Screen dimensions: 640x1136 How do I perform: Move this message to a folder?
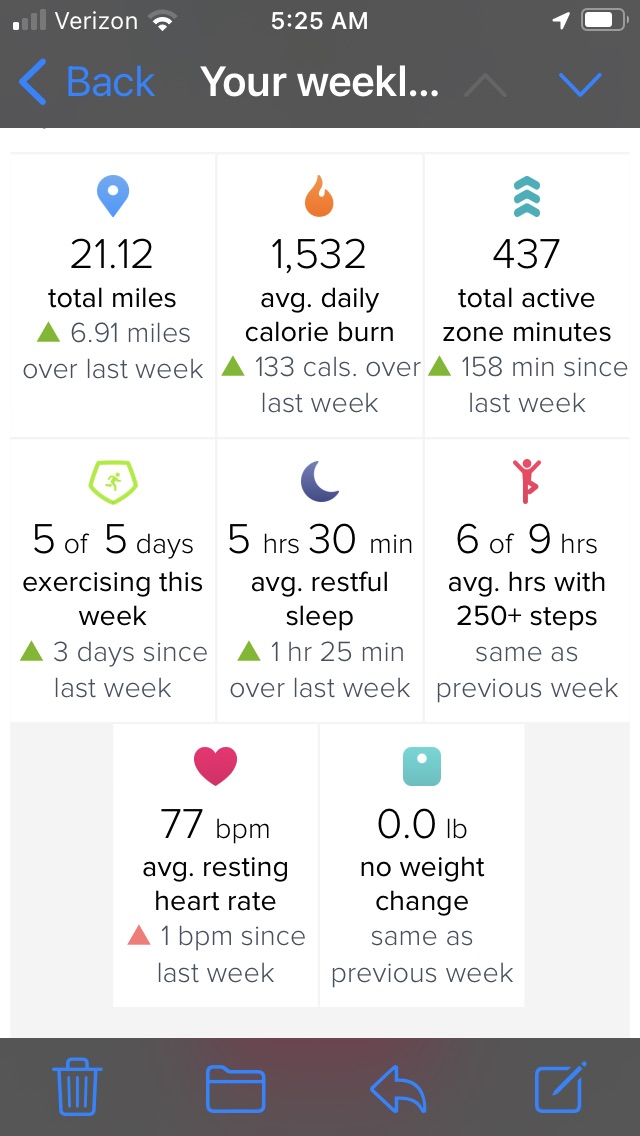pyautogui.click(x=236, y=1088)
